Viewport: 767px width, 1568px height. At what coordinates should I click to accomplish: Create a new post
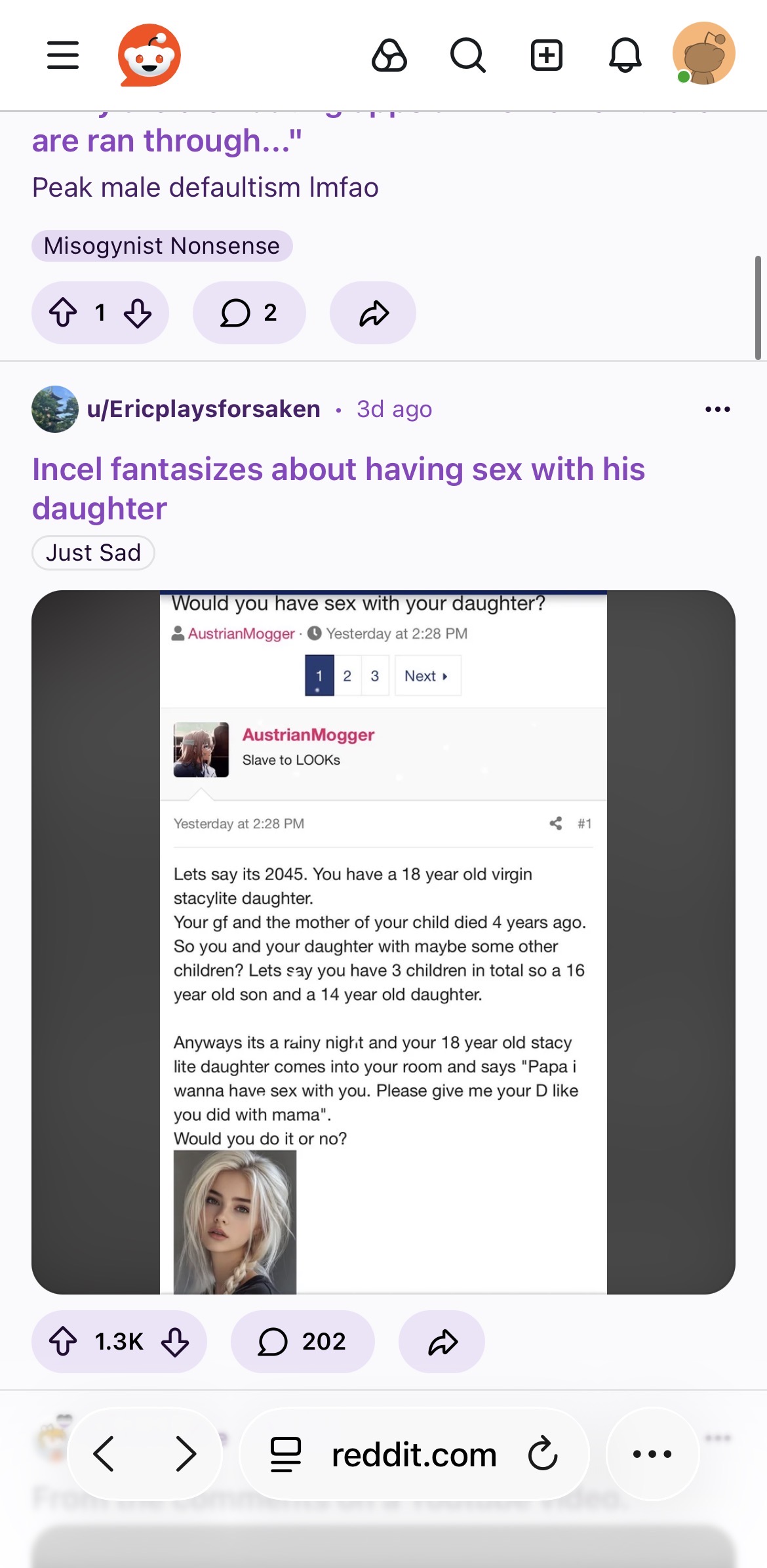tap(546, 55)
